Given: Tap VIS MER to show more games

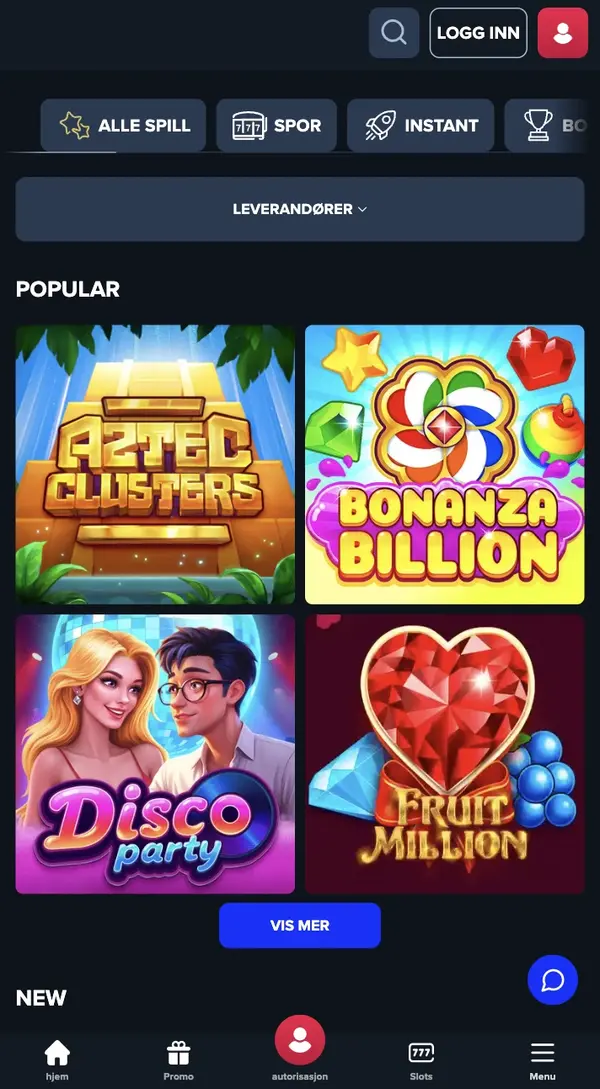Looking at the screenshot, I should click(x=300, y=925).
